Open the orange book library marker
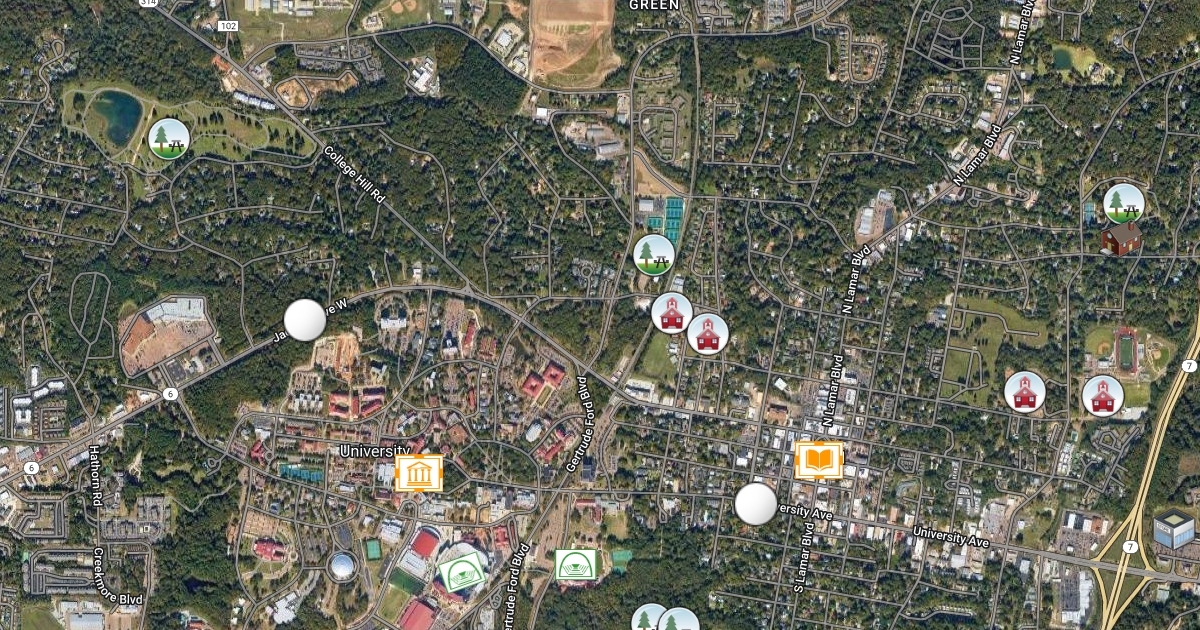 pyautogui.click(x=819, y=460)
